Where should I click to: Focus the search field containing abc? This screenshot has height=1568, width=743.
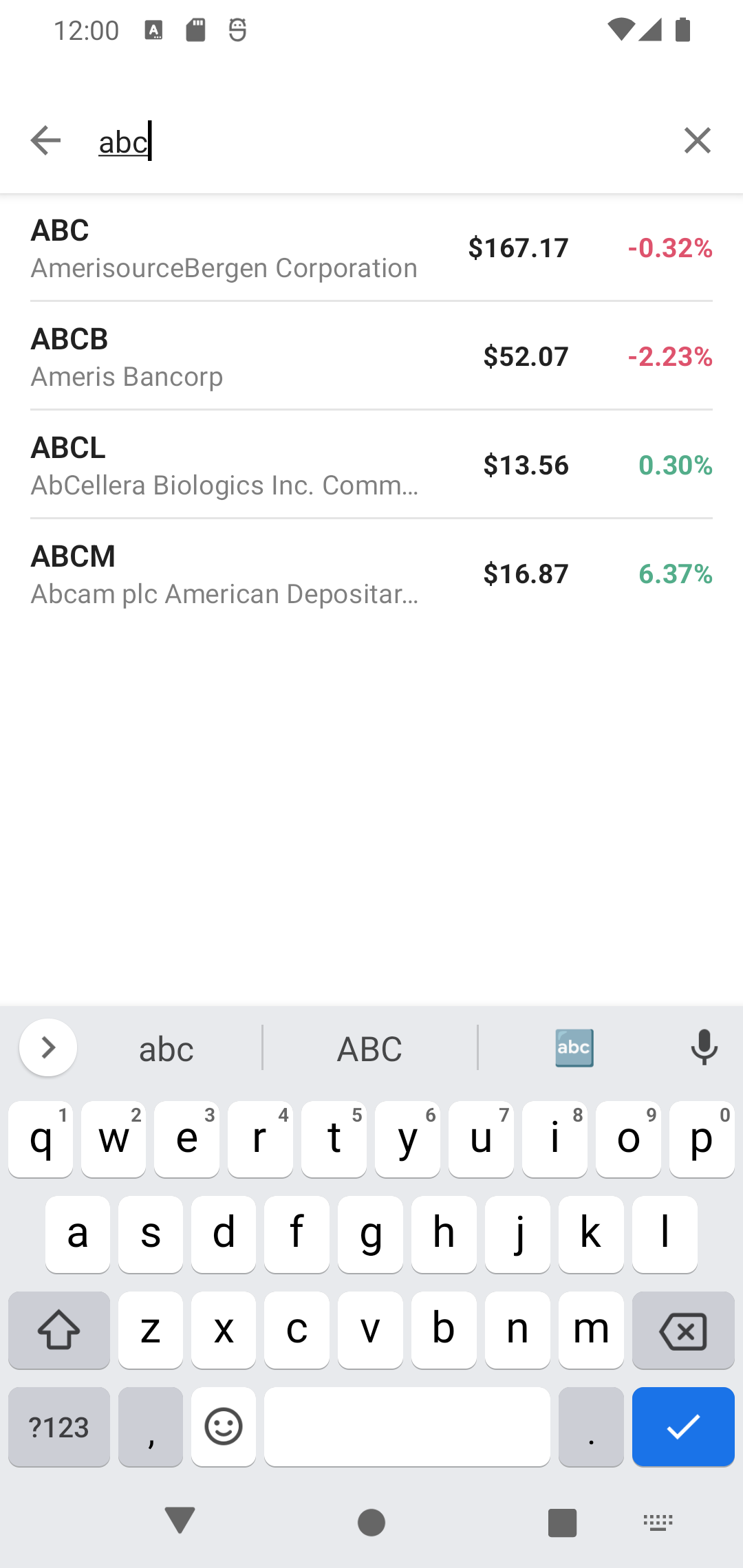click(x=371, y=142)
